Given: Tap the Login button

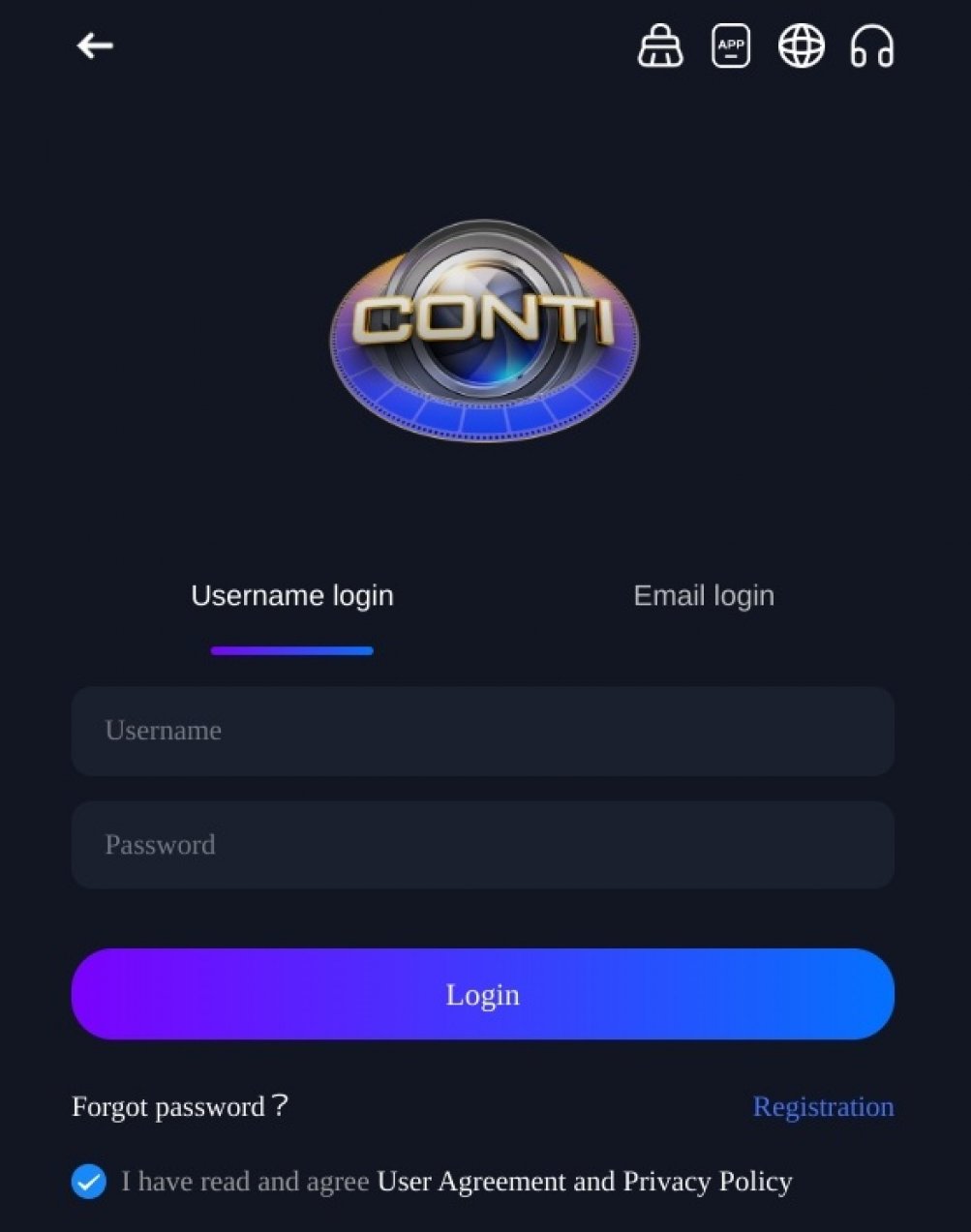Looking at the screenshot, I should [482, 994].
